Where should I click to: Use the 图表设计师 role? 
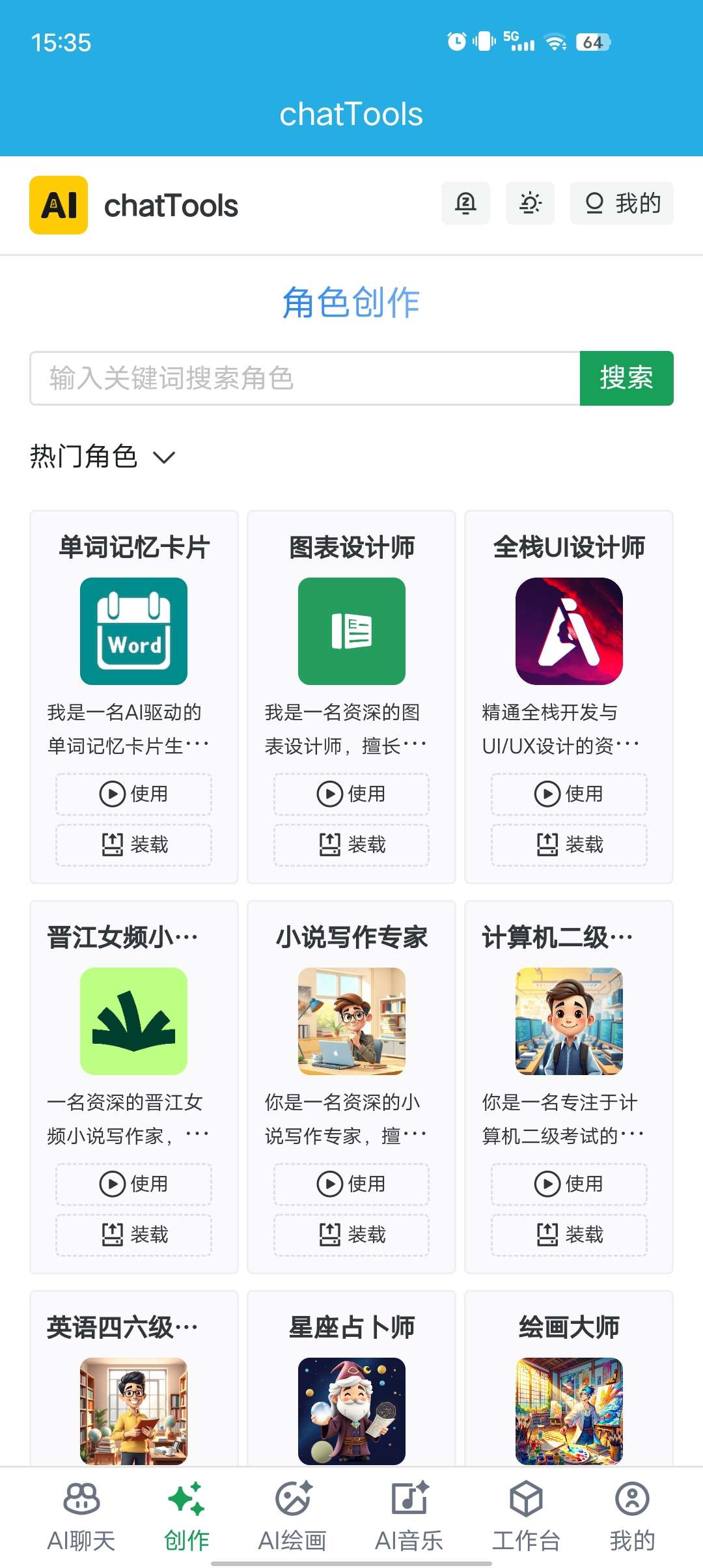tap(351, 794)
